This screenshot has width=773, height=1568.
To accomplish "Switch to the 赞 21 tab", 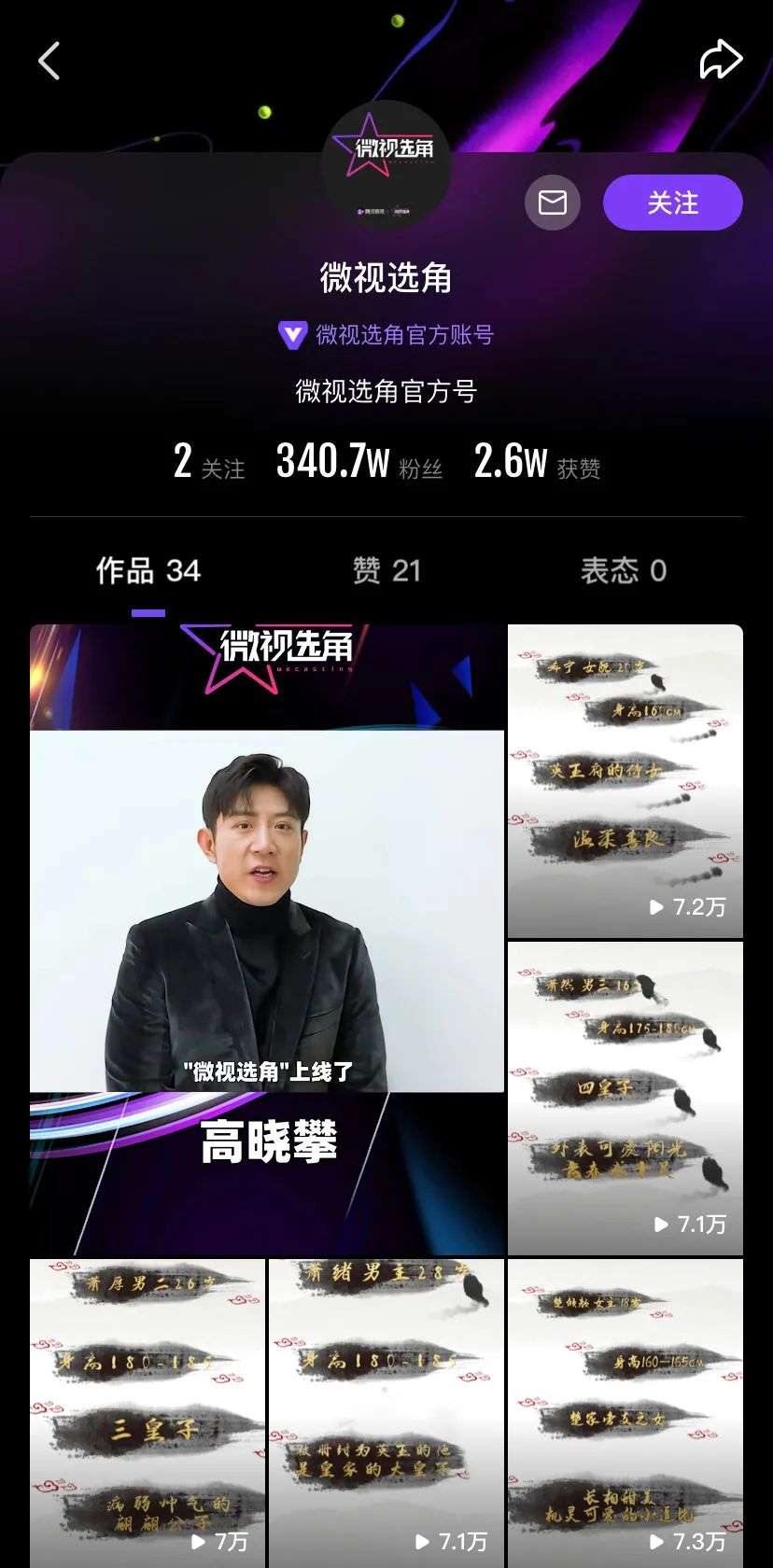I will coord(386,570).
